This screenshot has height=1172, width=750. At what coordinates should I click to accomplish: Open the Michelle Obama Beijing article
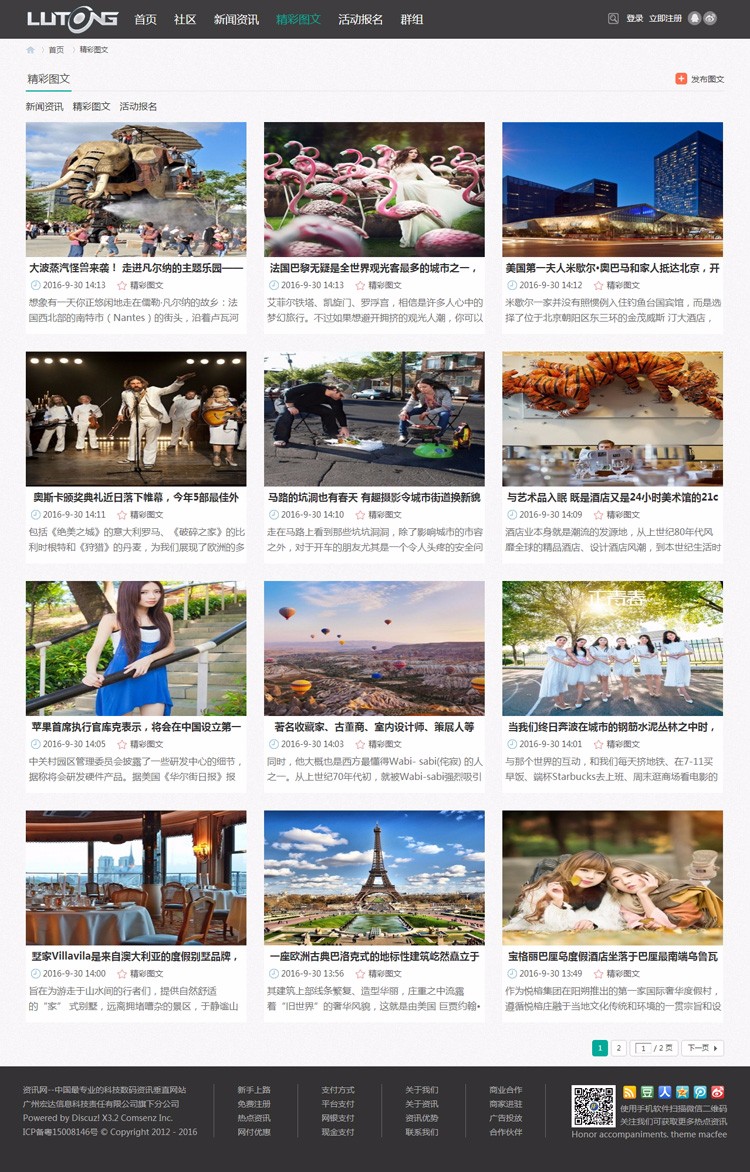click(x=612, y=268)
